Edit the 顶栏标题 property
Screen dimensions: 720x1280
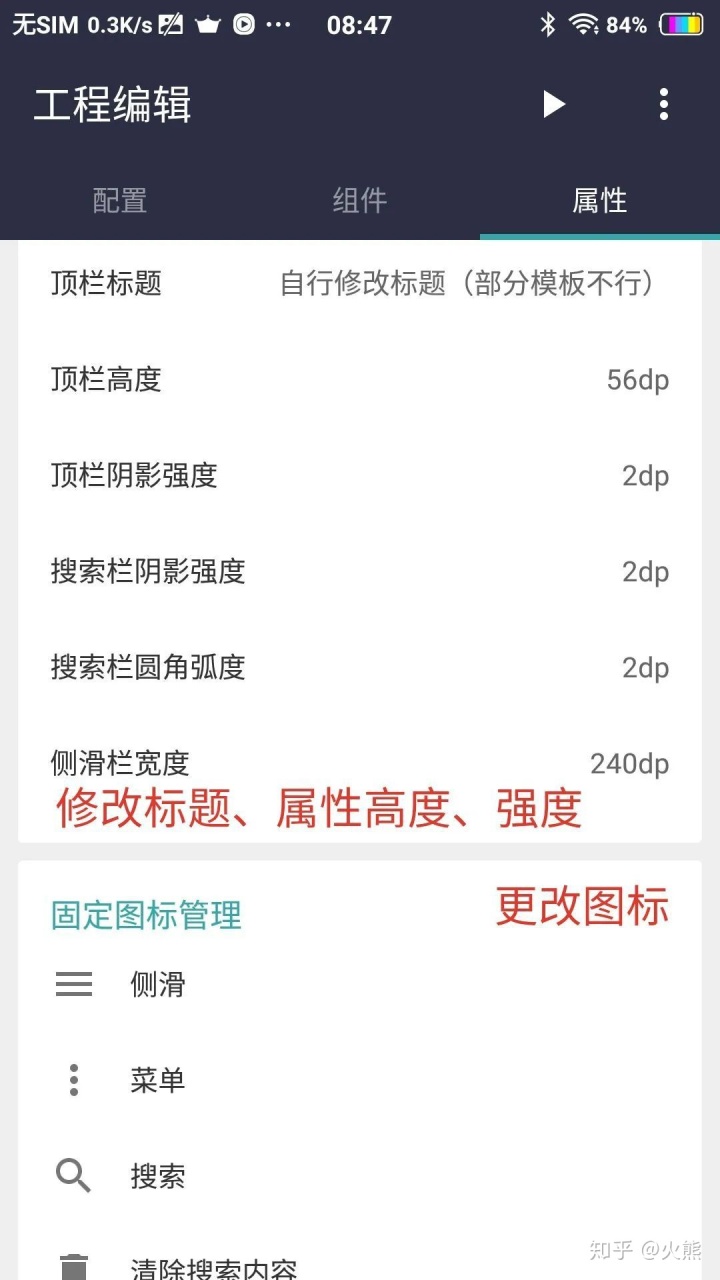[x=360, y=284]
